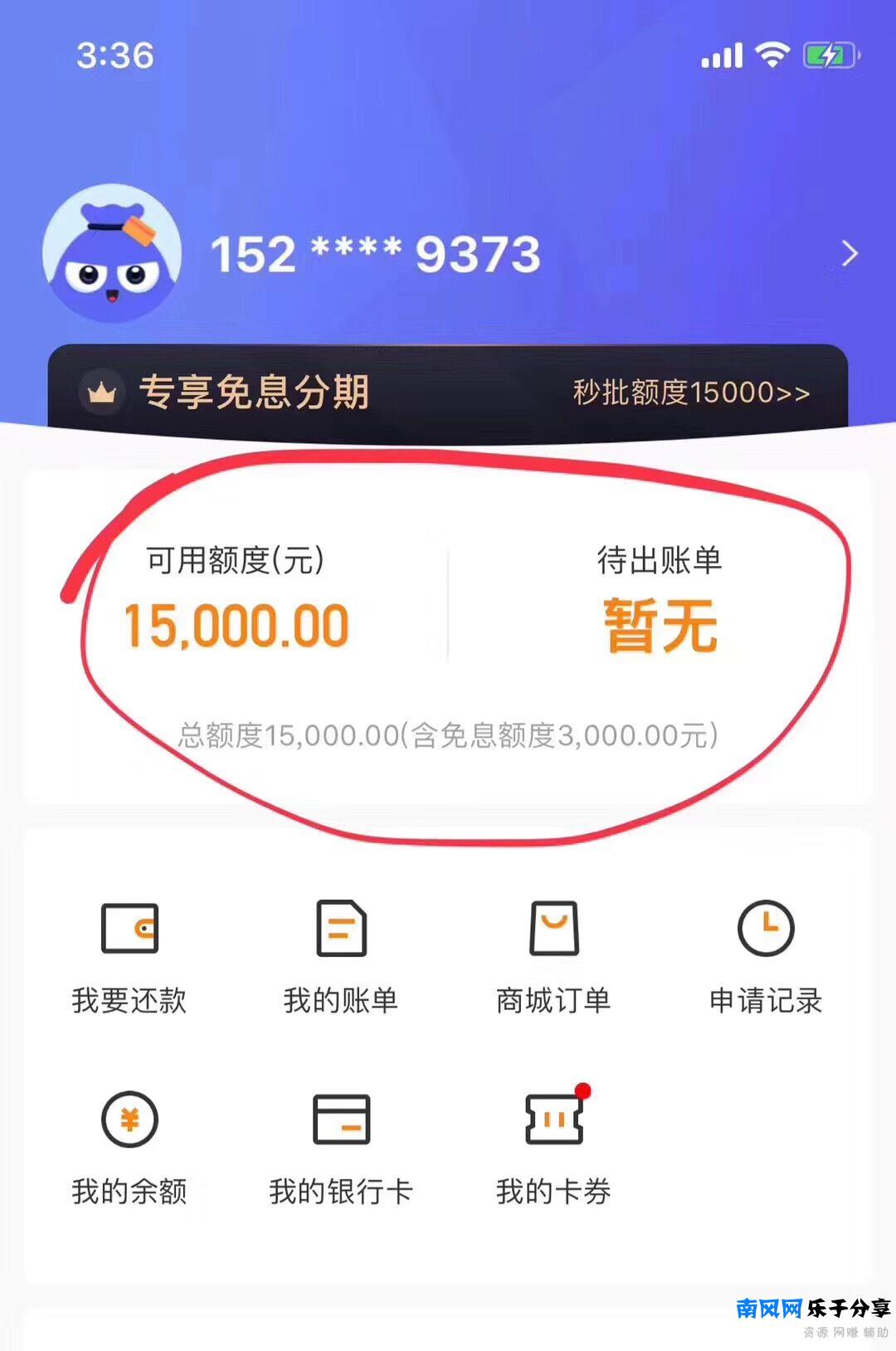The image size is (896, 1351).
Task: Tap the blue mascot avatar image
Action: [x=112, y=253]
